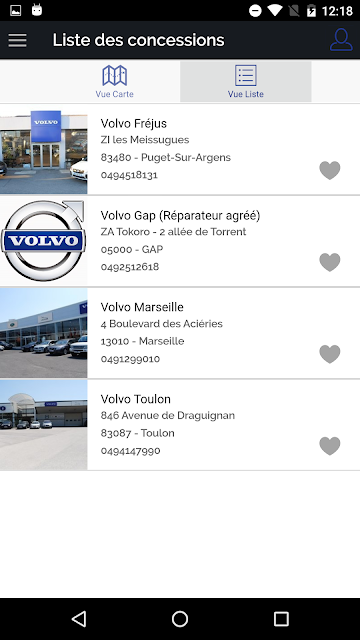This screenshot has height=640, width=360.
Task: Open the Volvo Fréjus dealership
Action: pos(180,149)
